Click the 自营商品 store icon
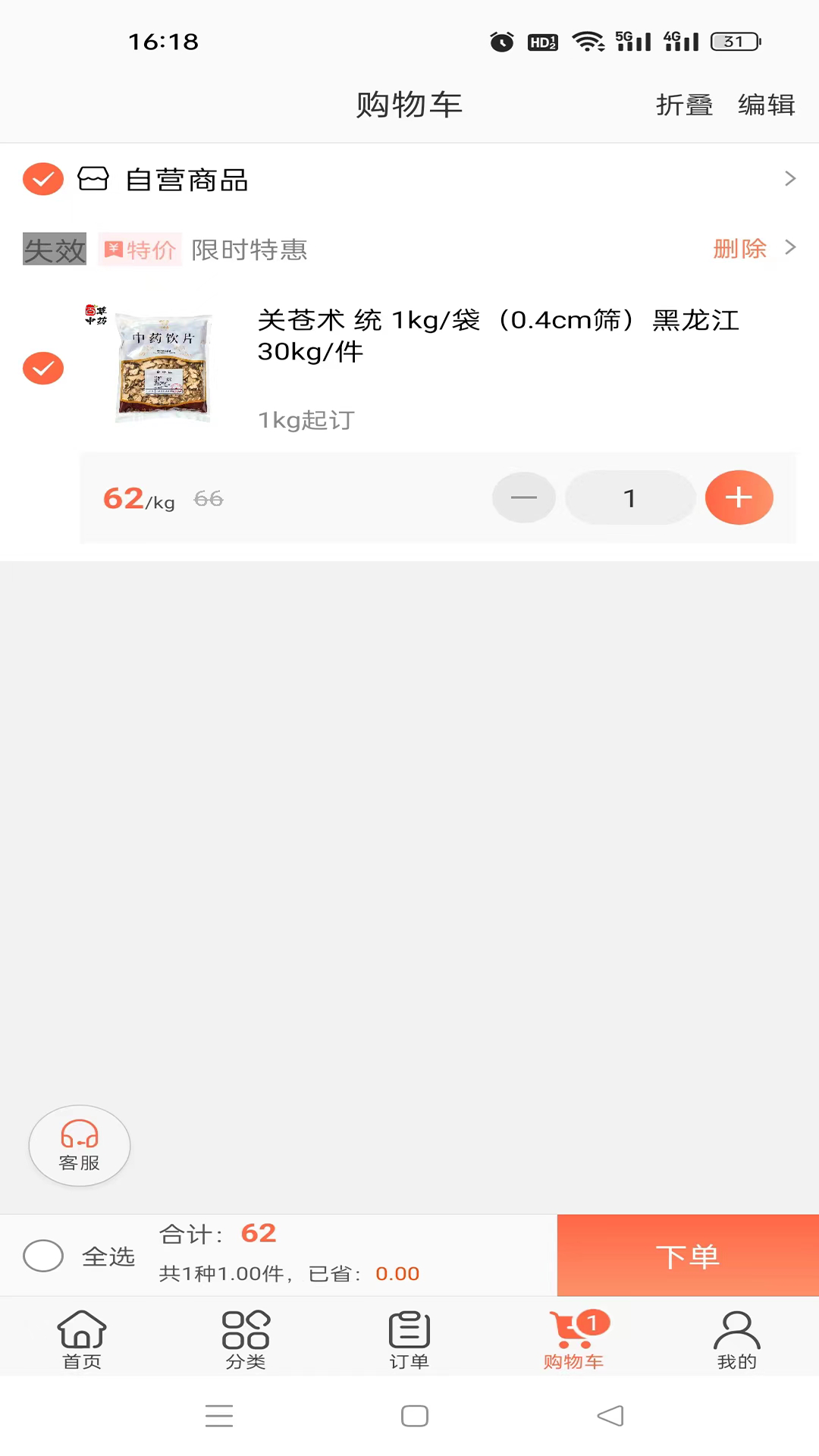 [93, 180]
